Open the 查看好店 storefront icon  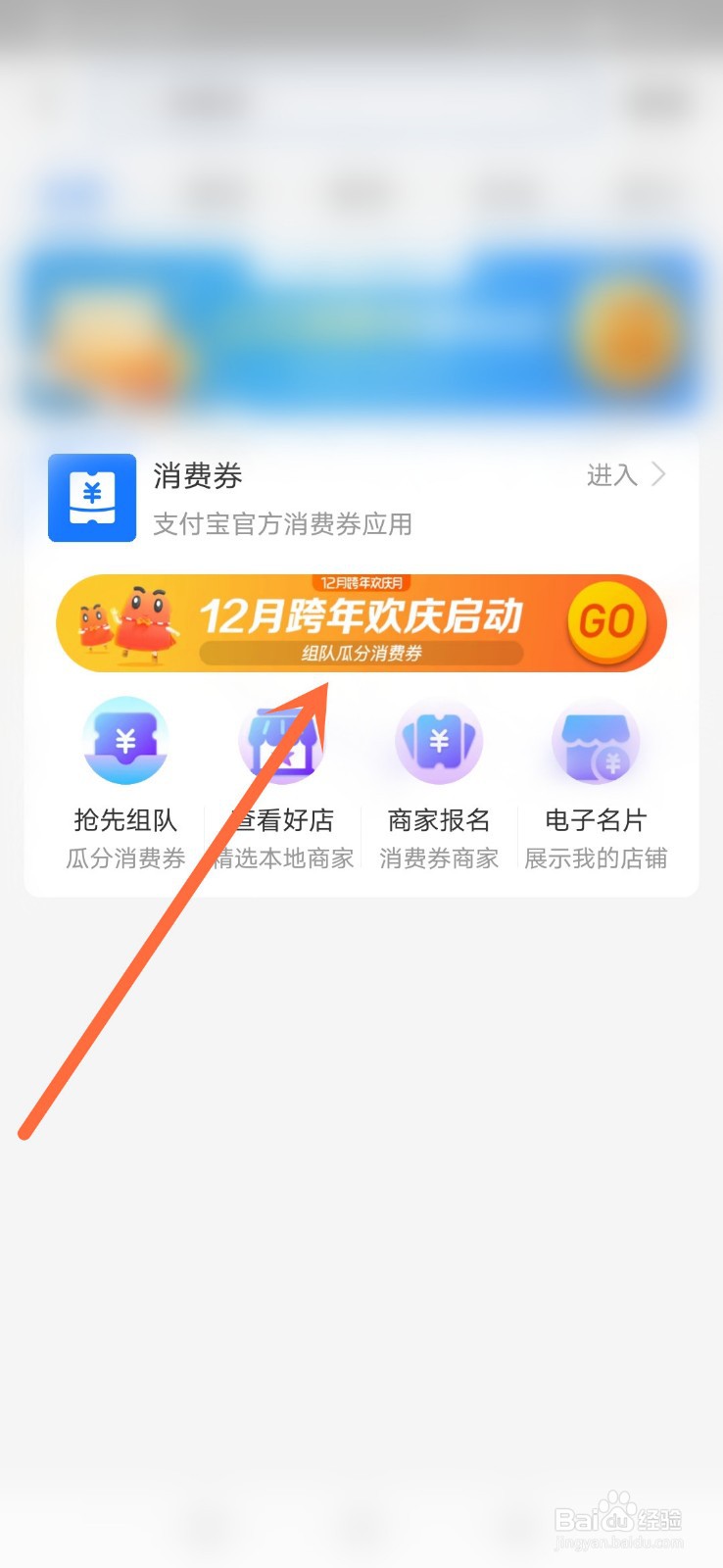282,742
